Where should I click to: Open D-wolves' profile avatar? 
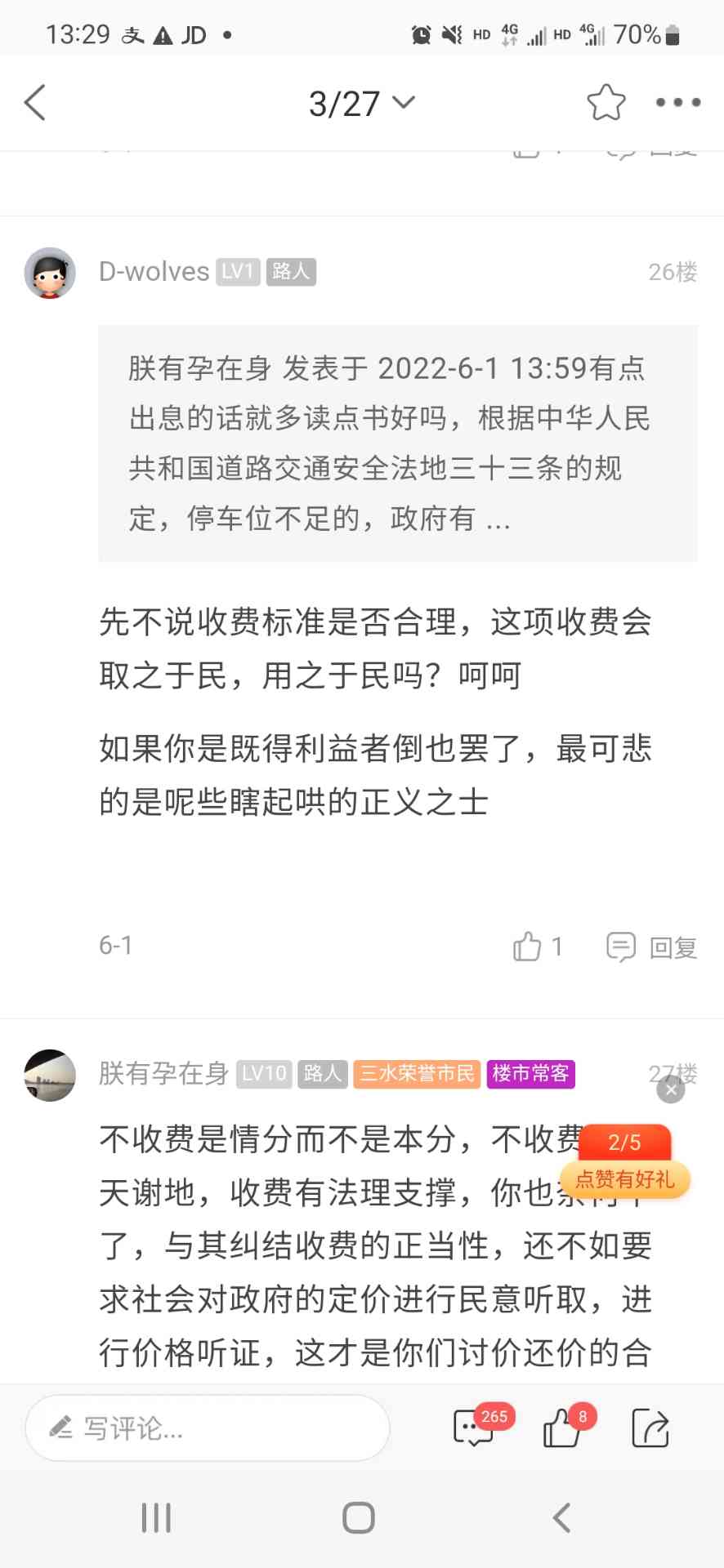coord(50,273)
